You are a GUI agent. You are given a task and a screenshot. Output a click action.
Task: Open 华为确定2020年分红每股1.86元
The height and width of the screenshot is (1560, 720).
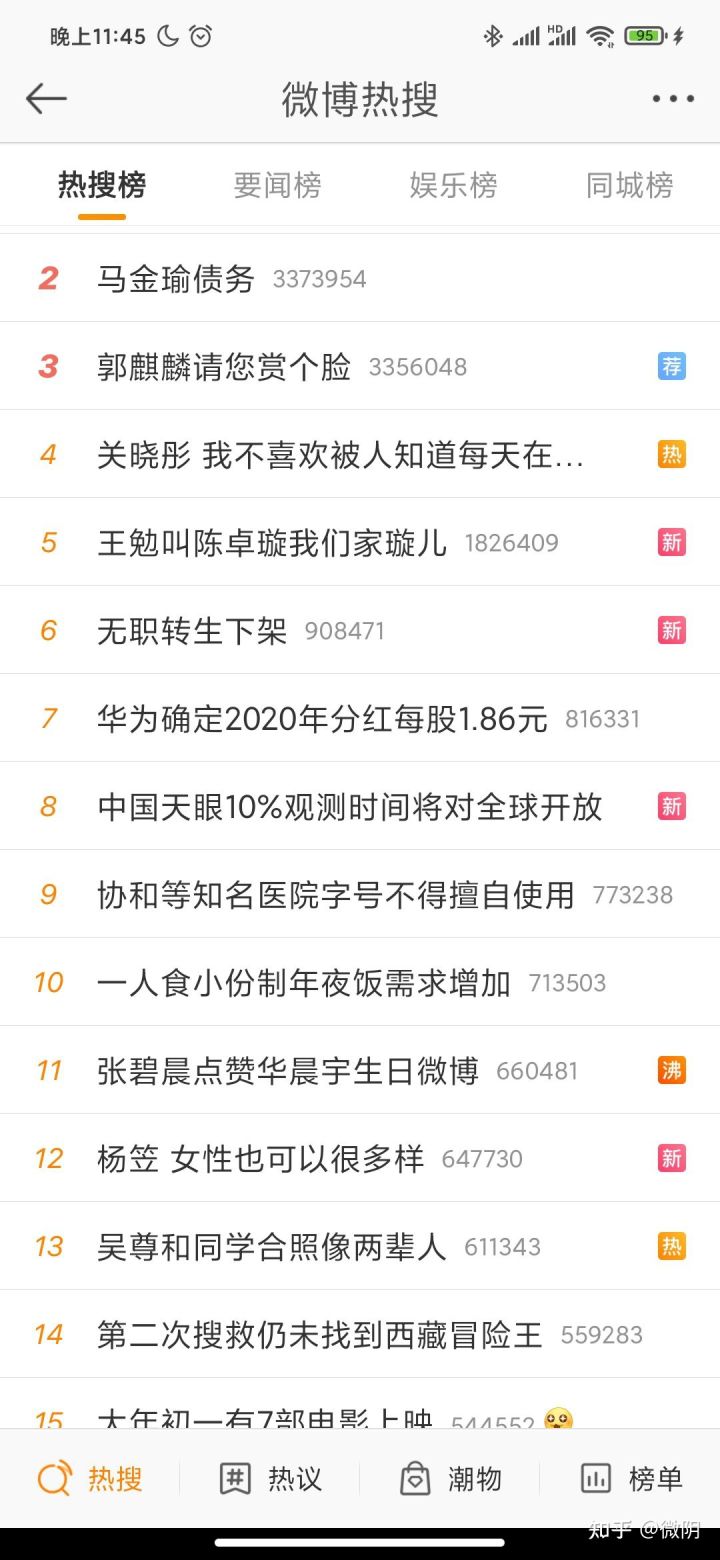(322, 719)
